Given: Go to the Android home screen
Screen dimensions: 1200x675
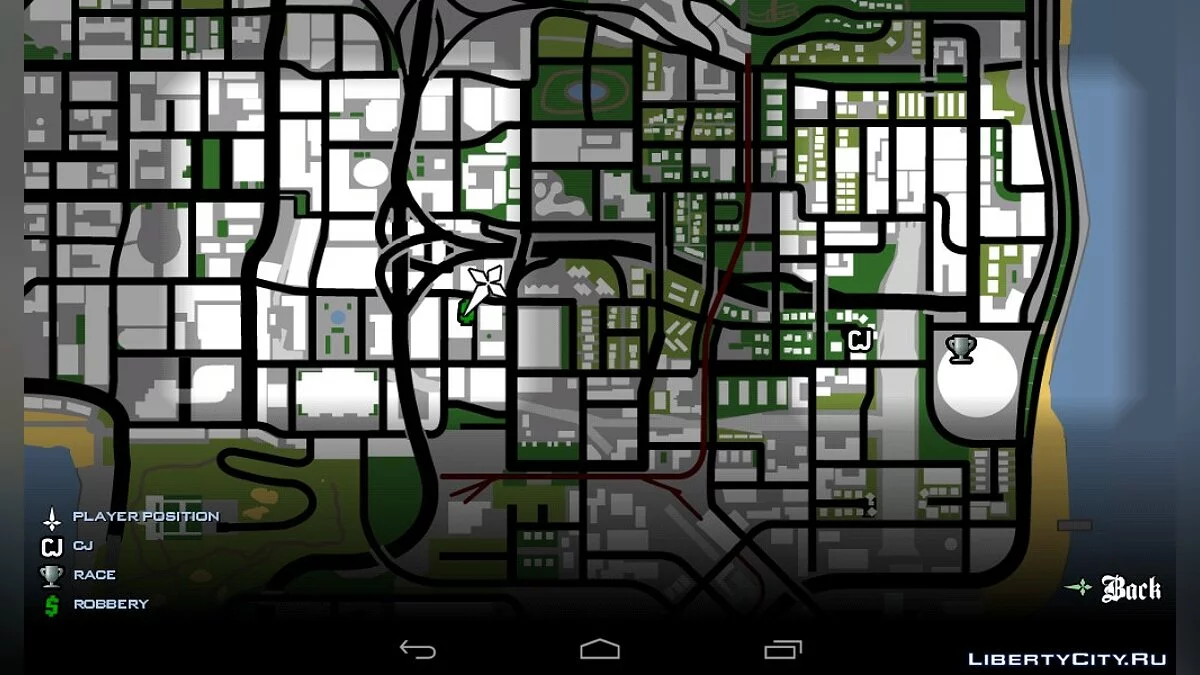Looking at the screenshot, I should tap(600, 649).
